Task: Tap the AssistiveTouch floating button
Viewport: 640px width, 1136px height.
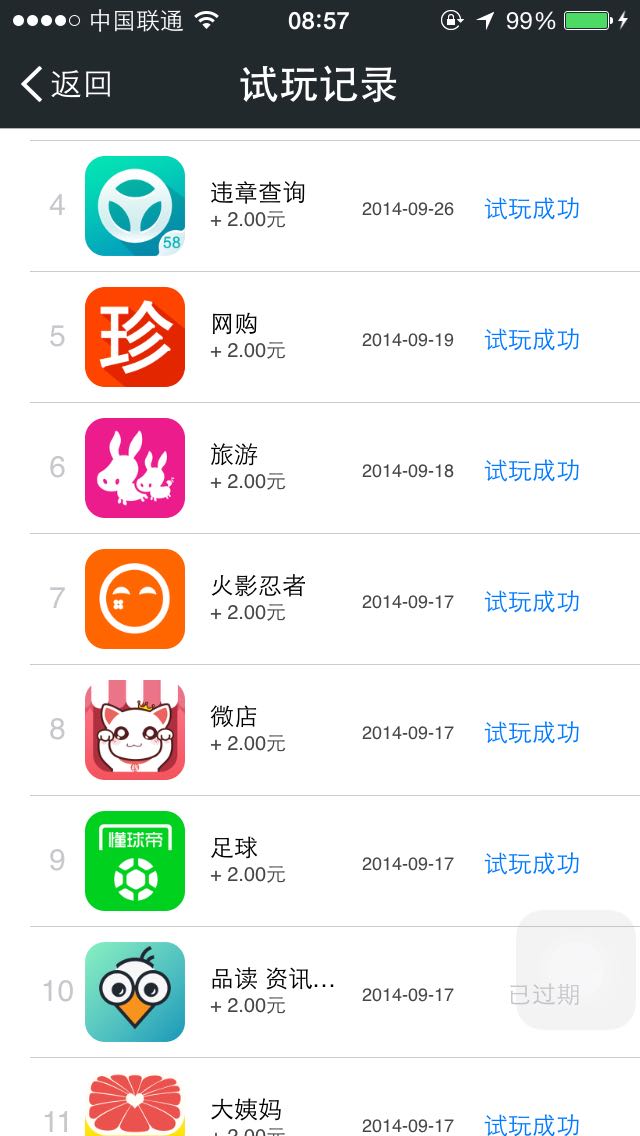Action: point(575,969)
